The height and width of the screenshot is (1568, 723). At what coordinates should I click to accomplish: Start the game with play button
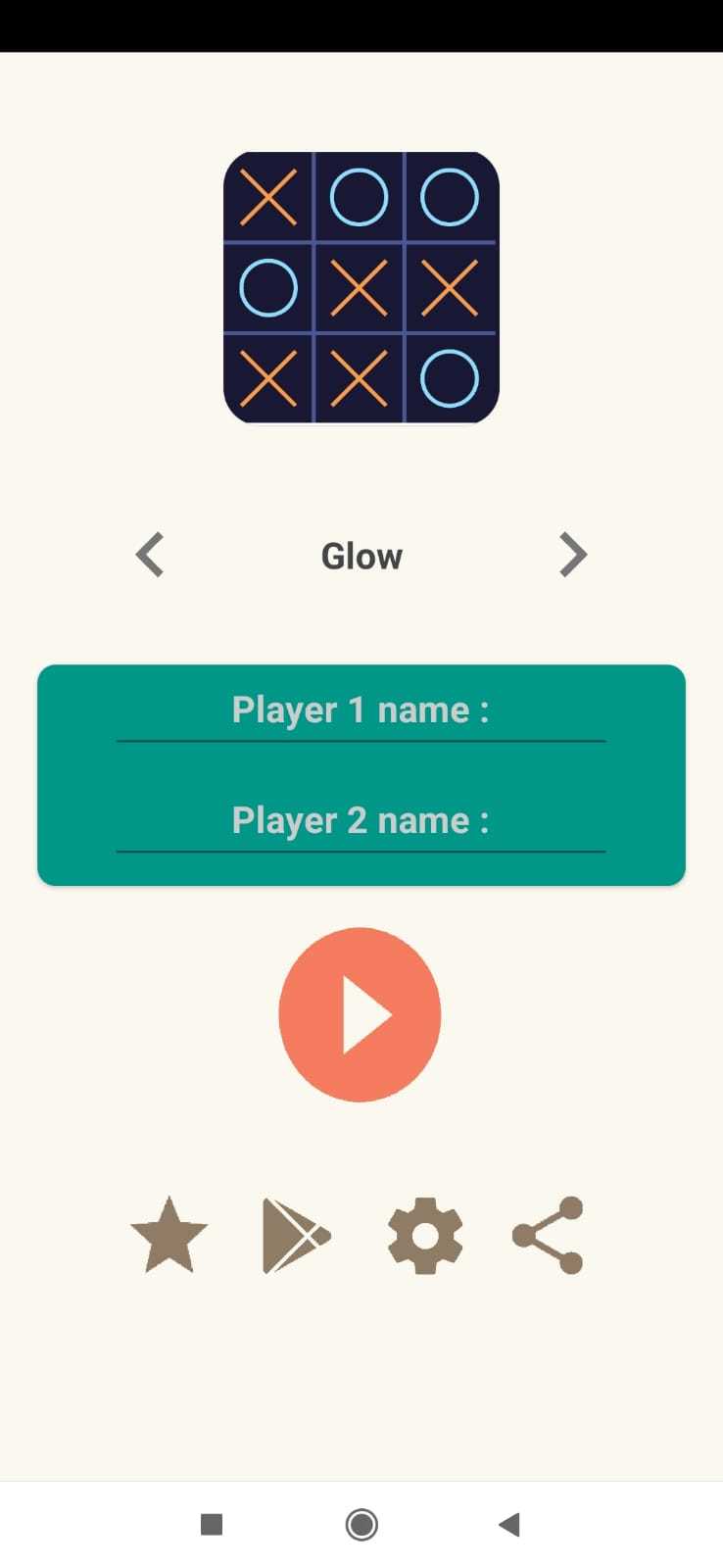pos(360,1014)
